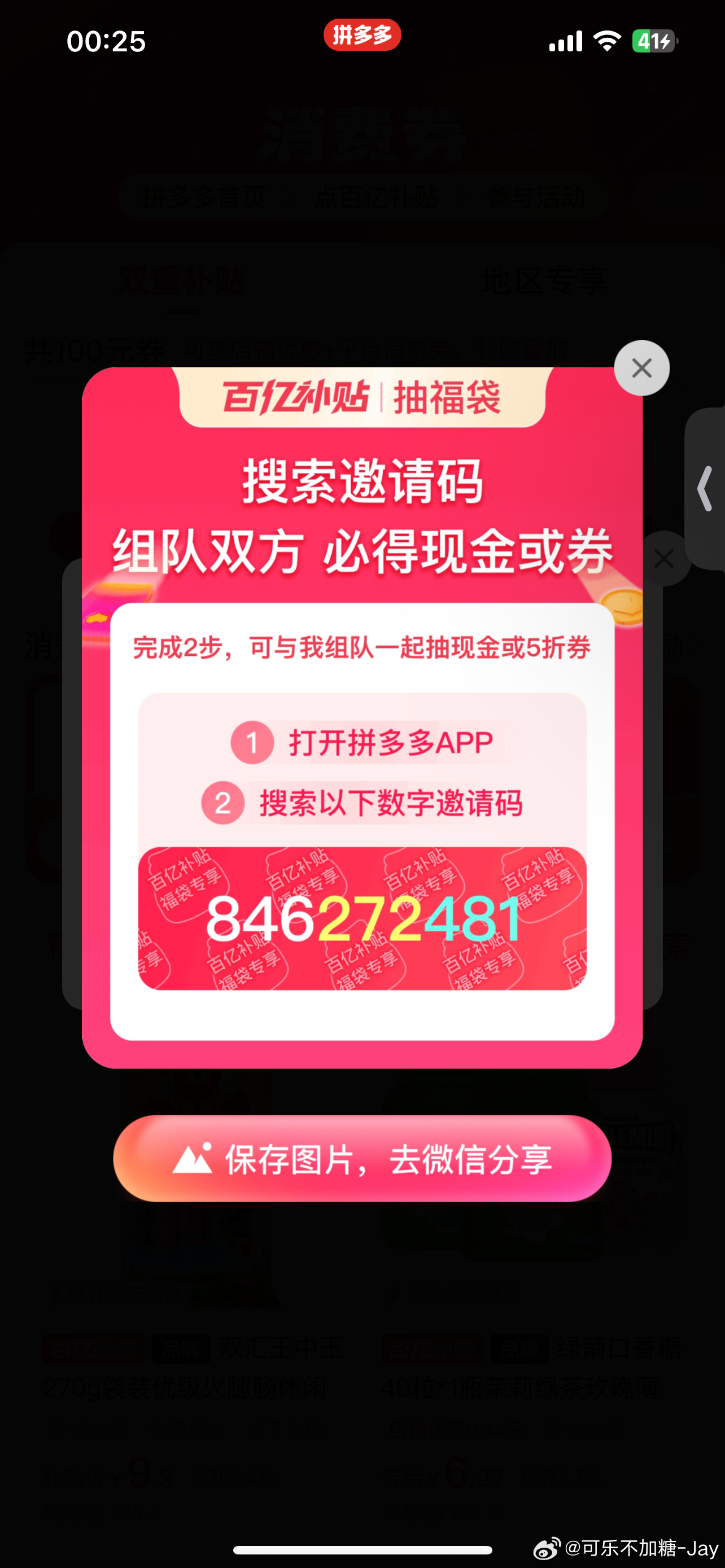The height and width of the screenshot is (1568, 725).
Task: Close the 抽福袋 invite code popup
Action: pos(641,368)
